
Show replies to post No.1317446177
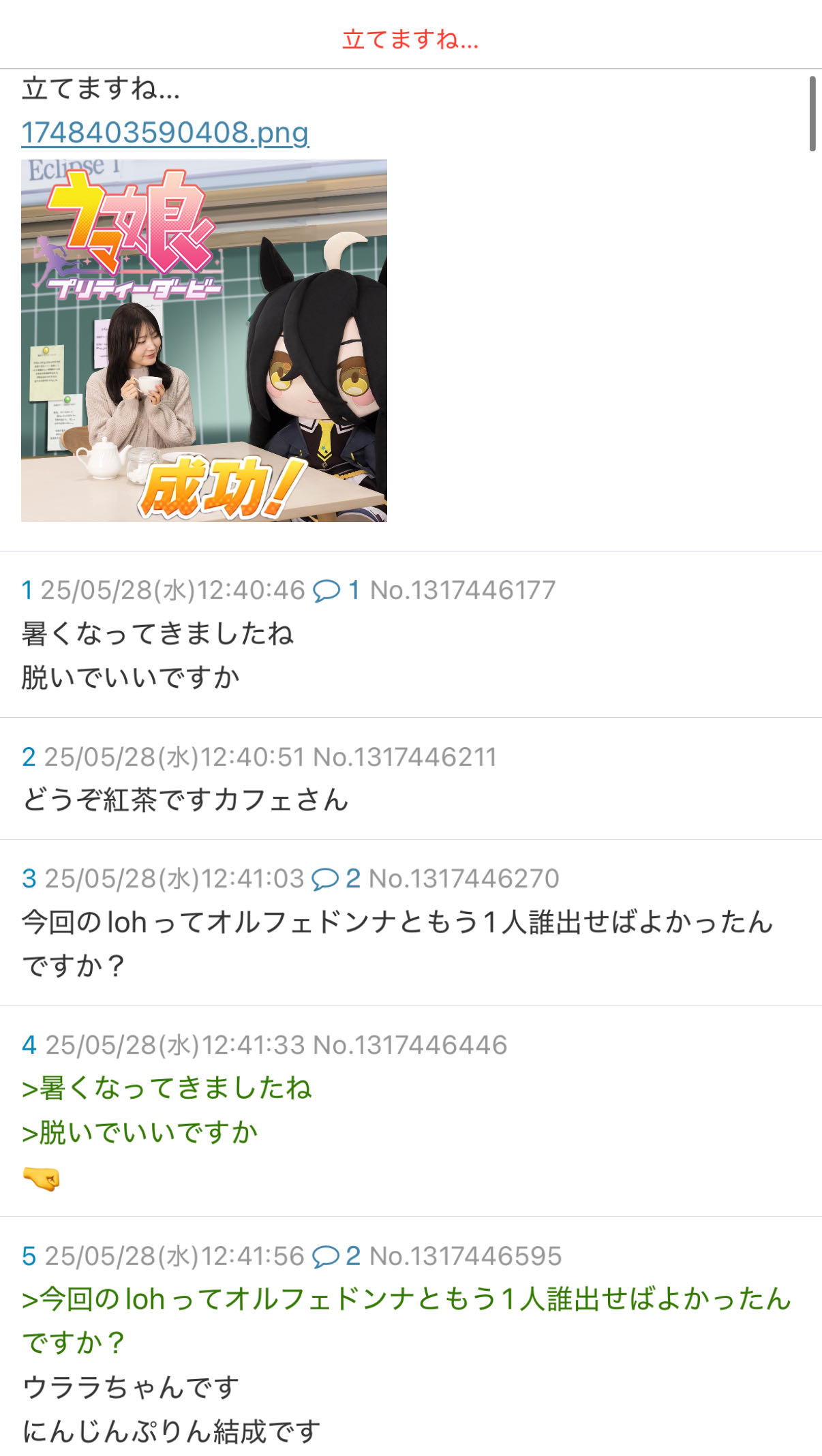click(x=336, y=590)
